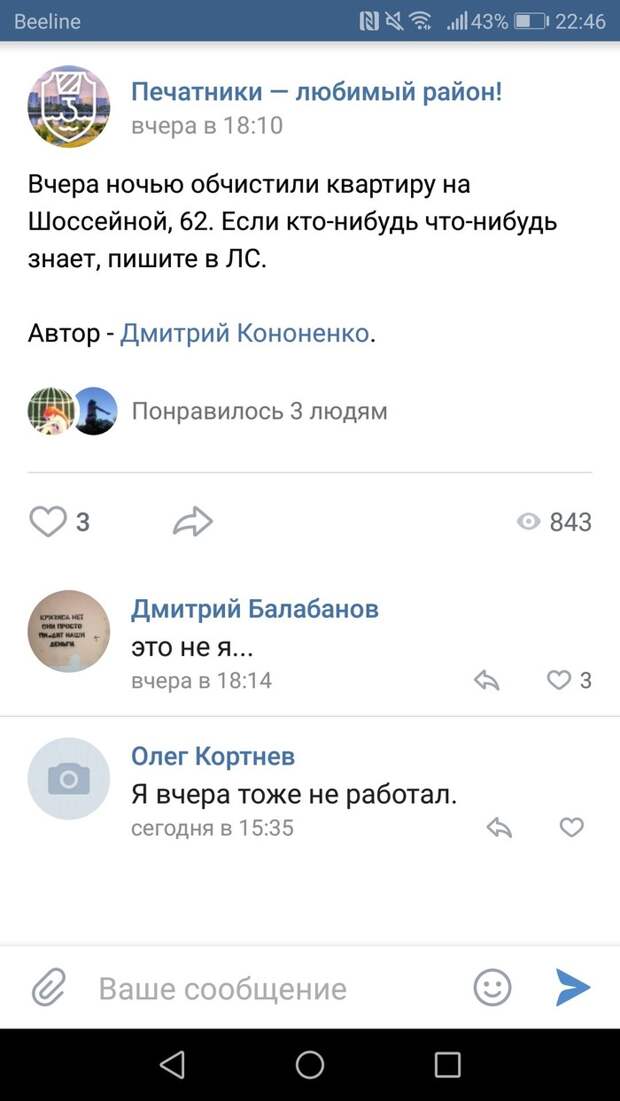Open the Печатники — любимый район! community page
Image resolution: width=620 pixels, height=1101 pixels.
pyautogui.click(x=317, y=91)
